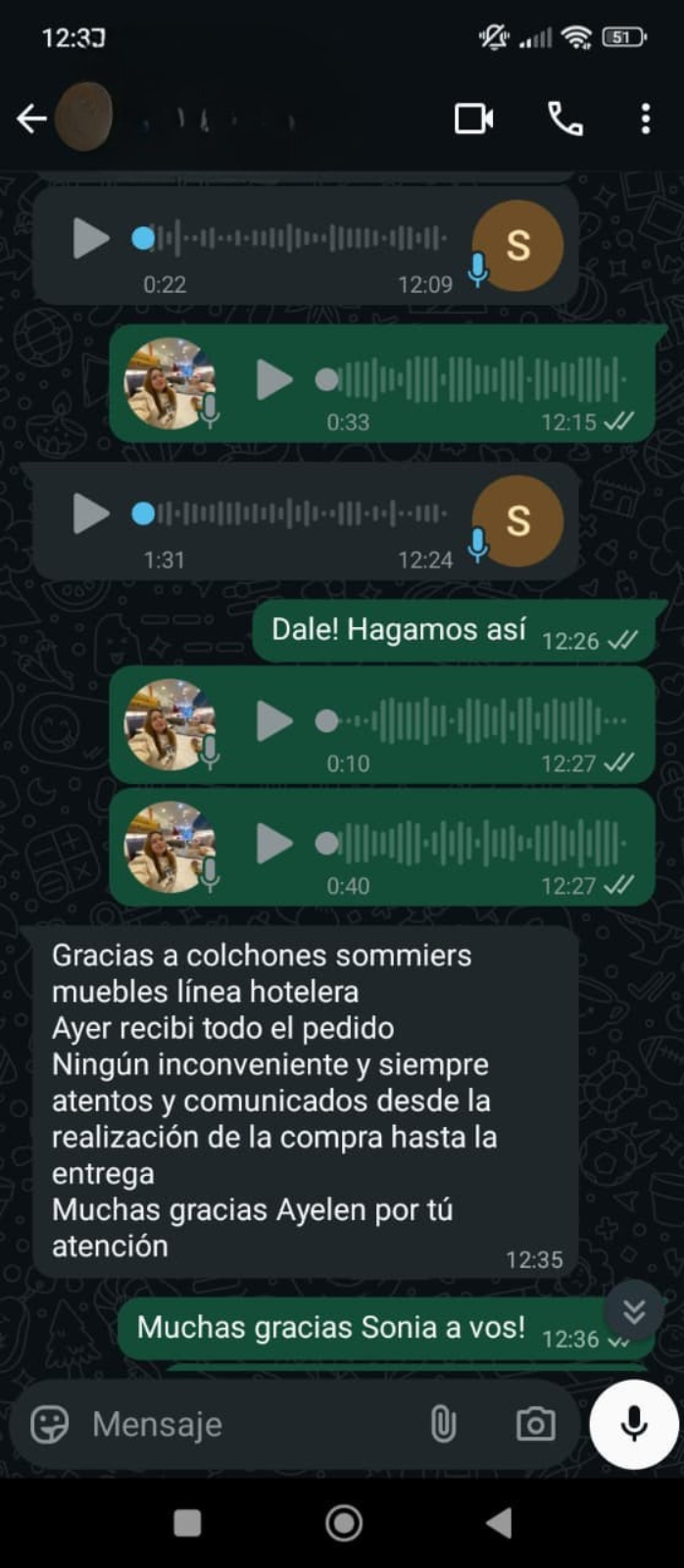Play the 0:10 voice message from 12:27
Screen dimensions: 684x1568
point(274,721)
